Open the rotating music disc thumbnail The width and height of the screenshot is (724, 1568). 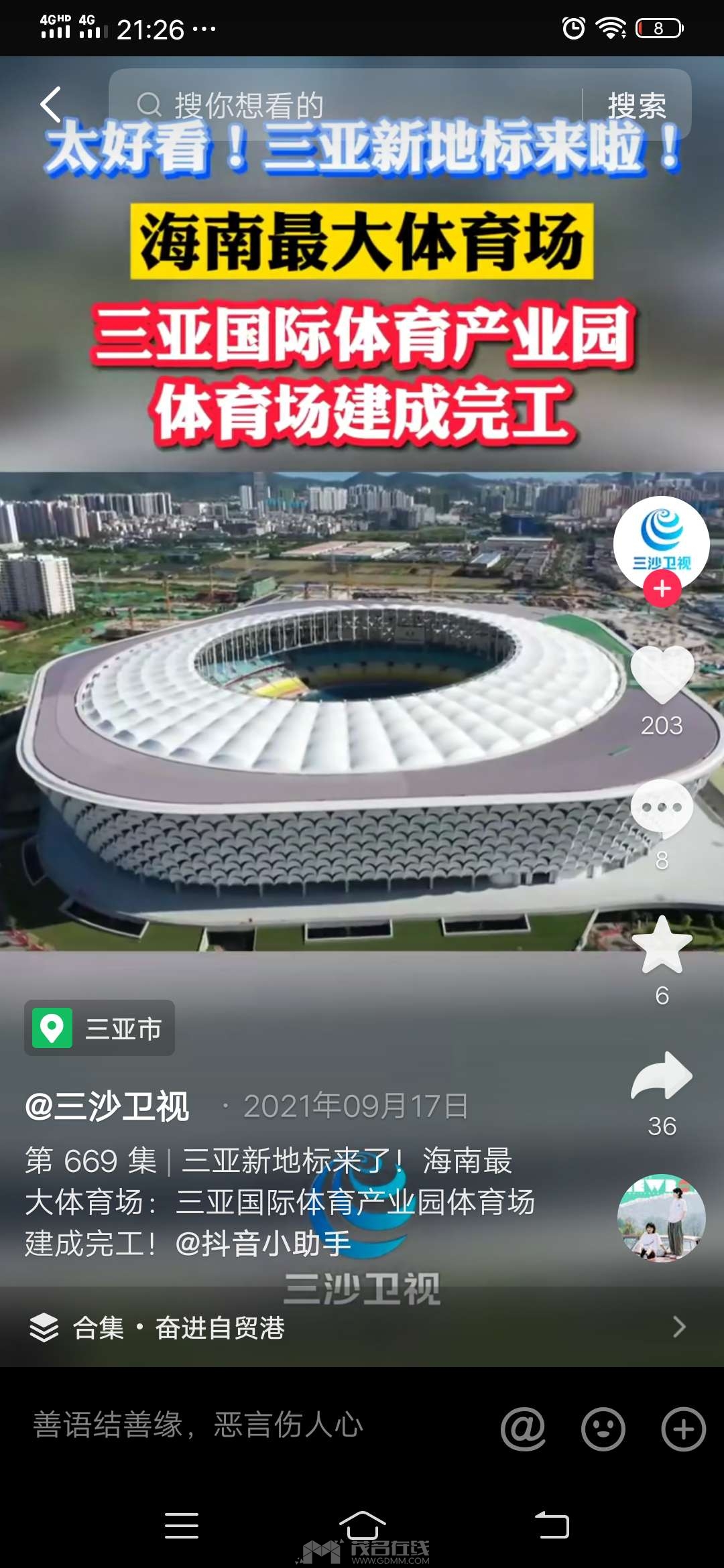[x=662, y=1218]
